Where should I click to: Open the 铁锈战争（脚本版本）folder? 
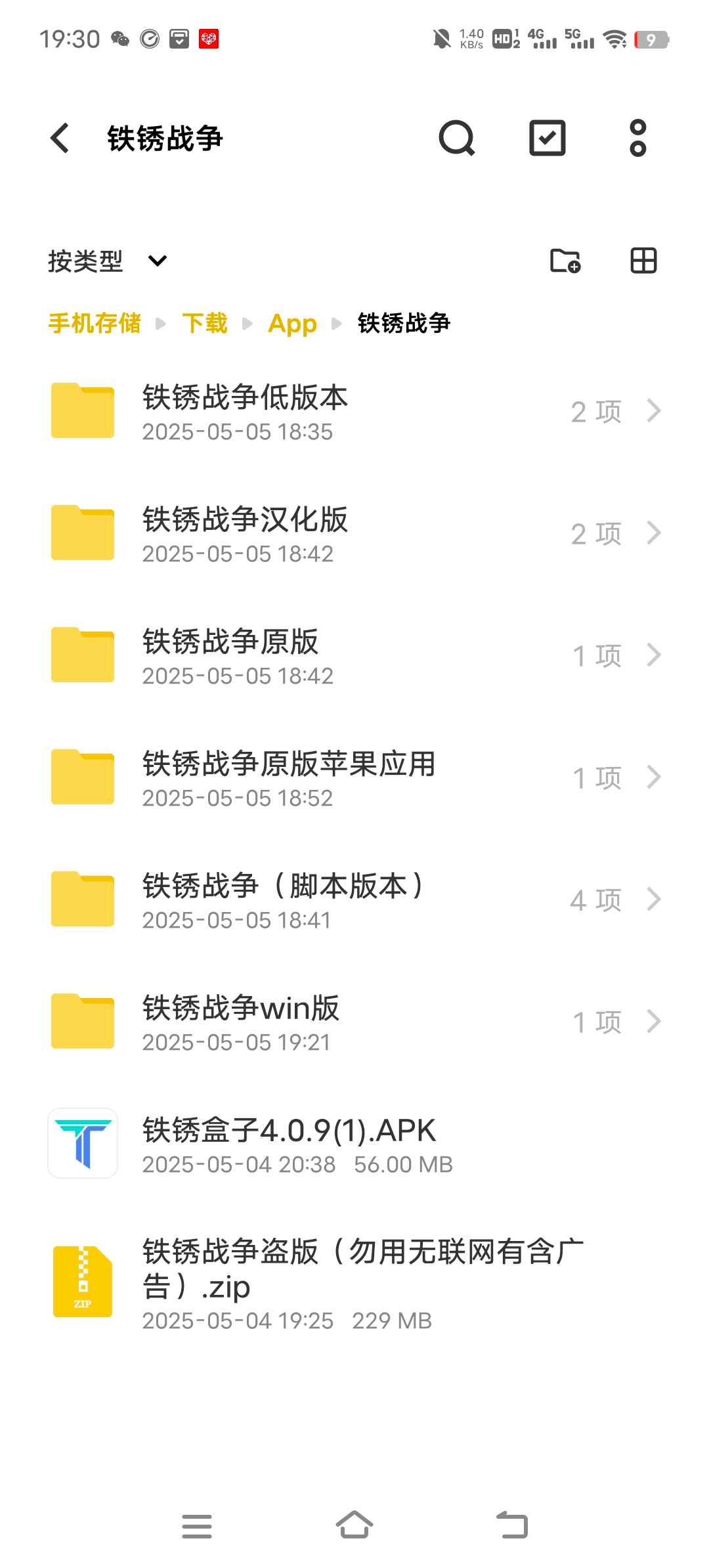tap(354, 900)
